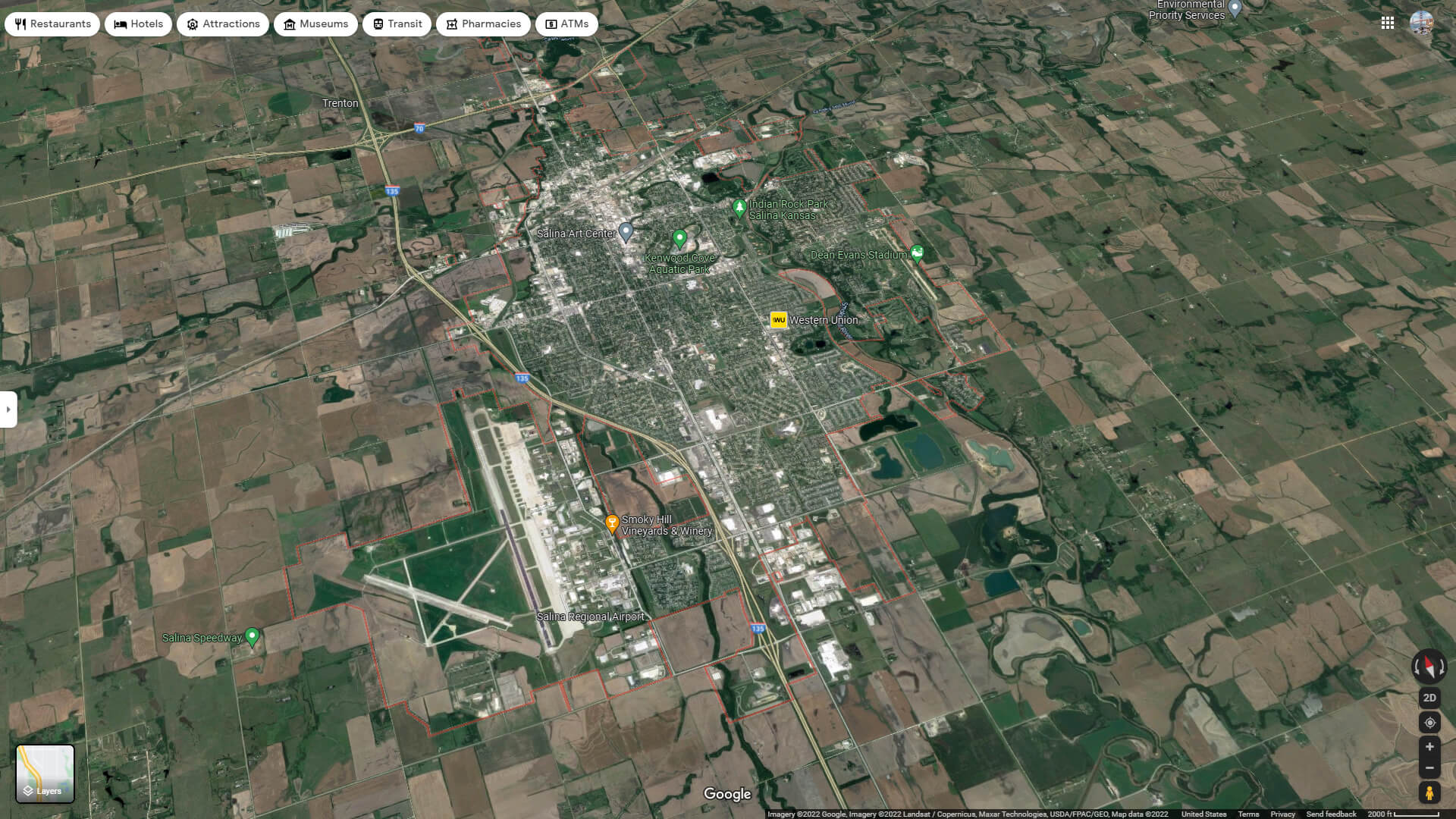Zoom out with the minus button
Screen dimensions: 1456x819
[1429, 768]
